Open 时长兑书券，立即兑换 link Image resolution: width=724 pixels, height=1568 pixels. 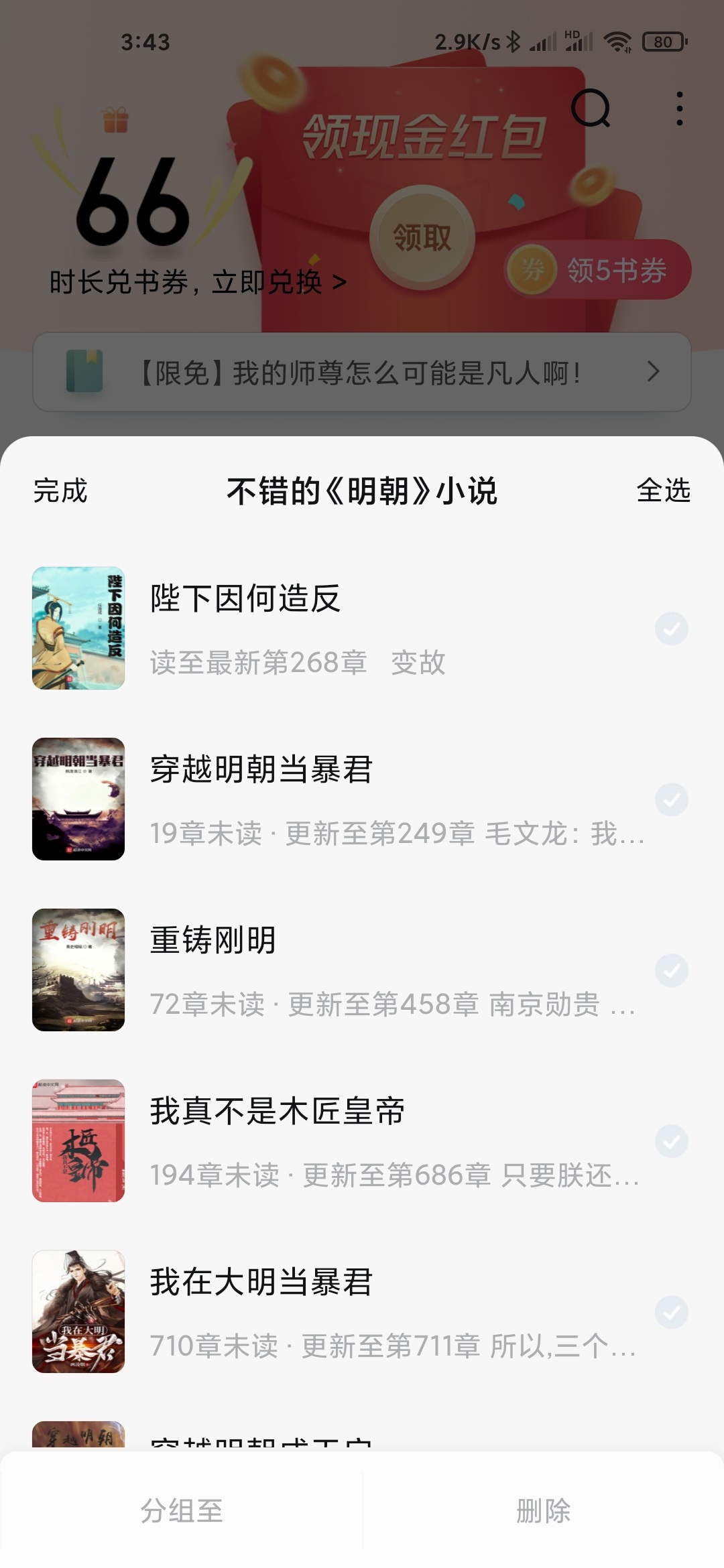pos(198,282)
